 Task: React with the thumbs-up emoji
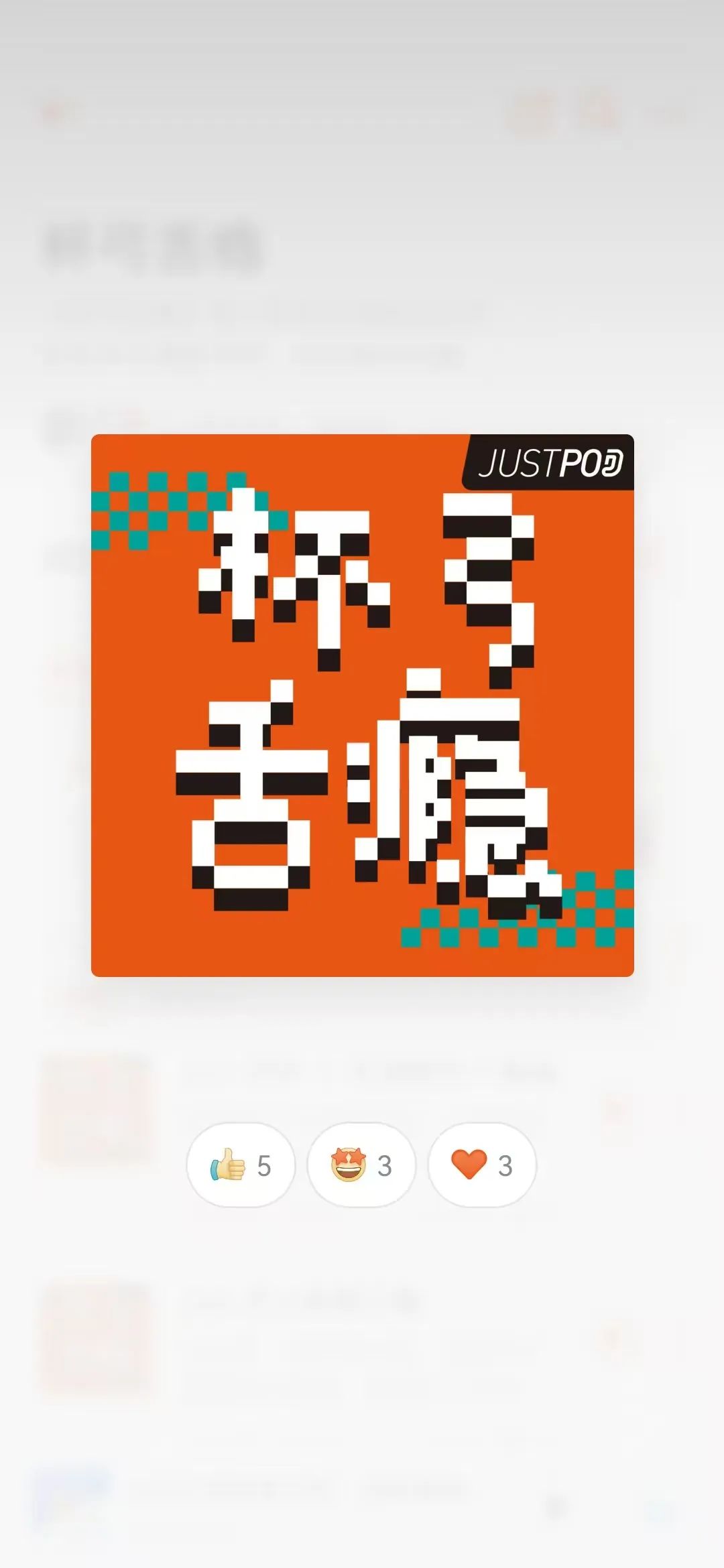[240, 1165]
